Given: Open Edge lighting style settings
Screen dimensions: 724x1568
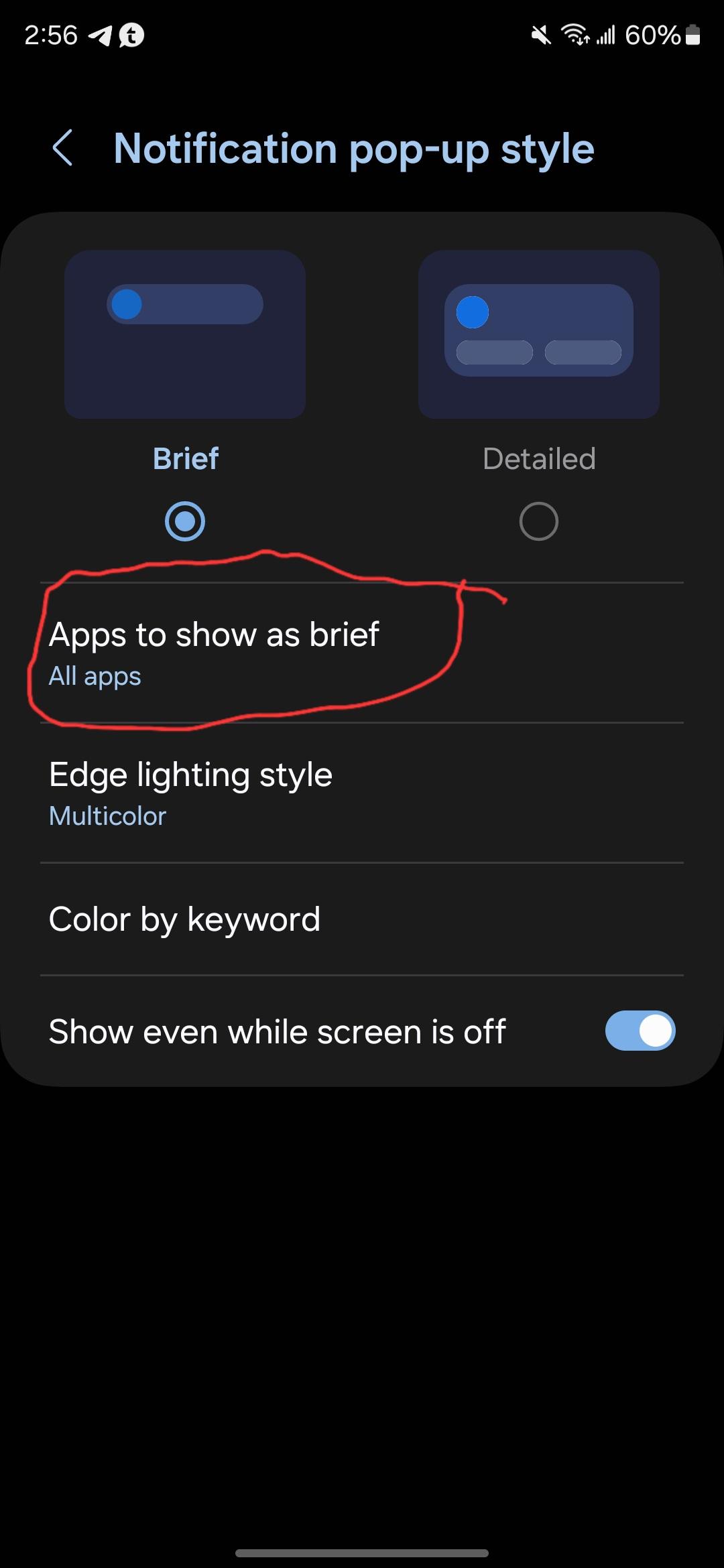Looking at the screenshot, I should tap(191, 793).
